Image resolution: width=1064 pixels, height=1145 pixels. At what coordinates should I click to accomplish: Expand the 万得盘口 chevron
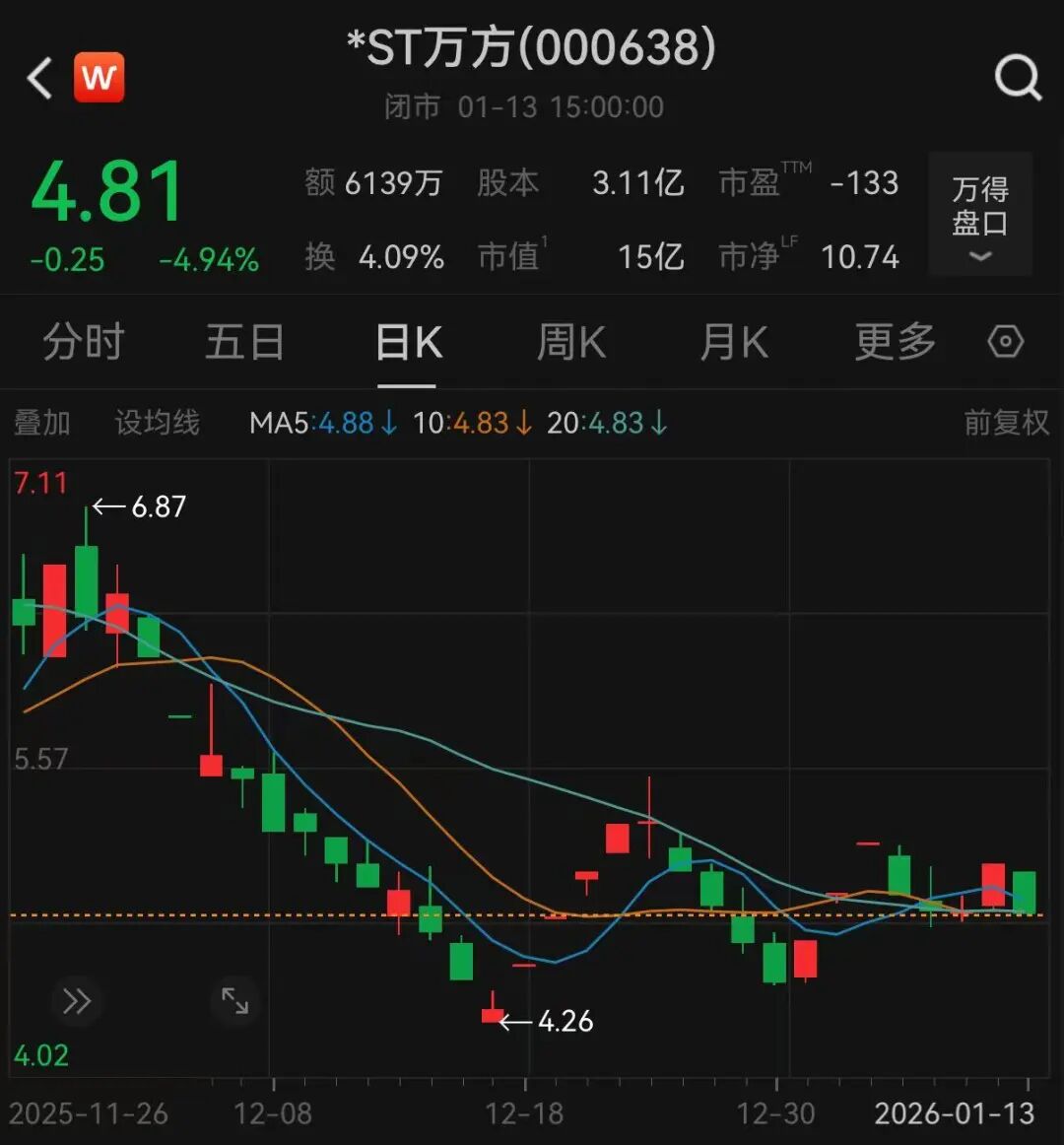coord(979,257)
